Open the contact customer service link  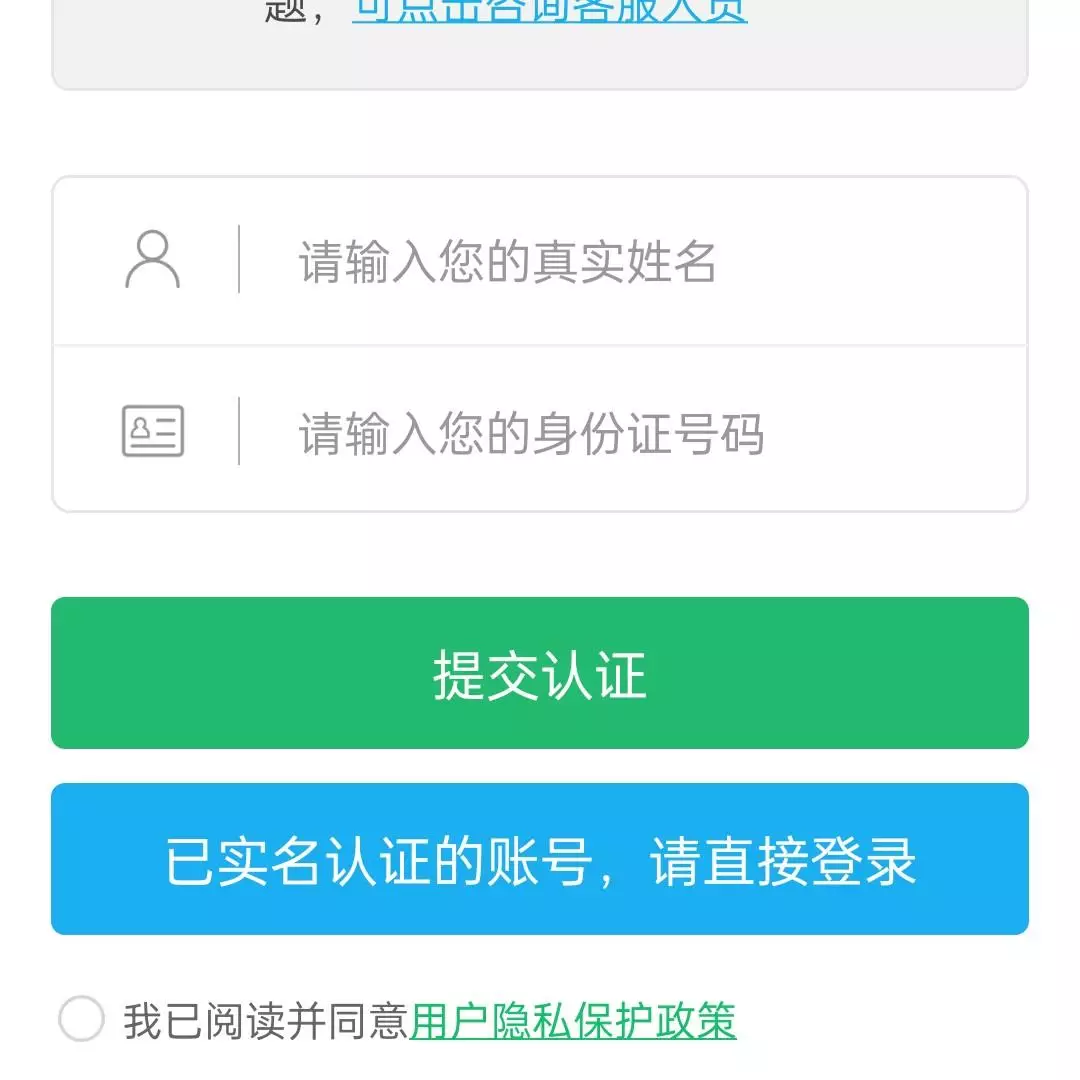click(x=550, y=10)
